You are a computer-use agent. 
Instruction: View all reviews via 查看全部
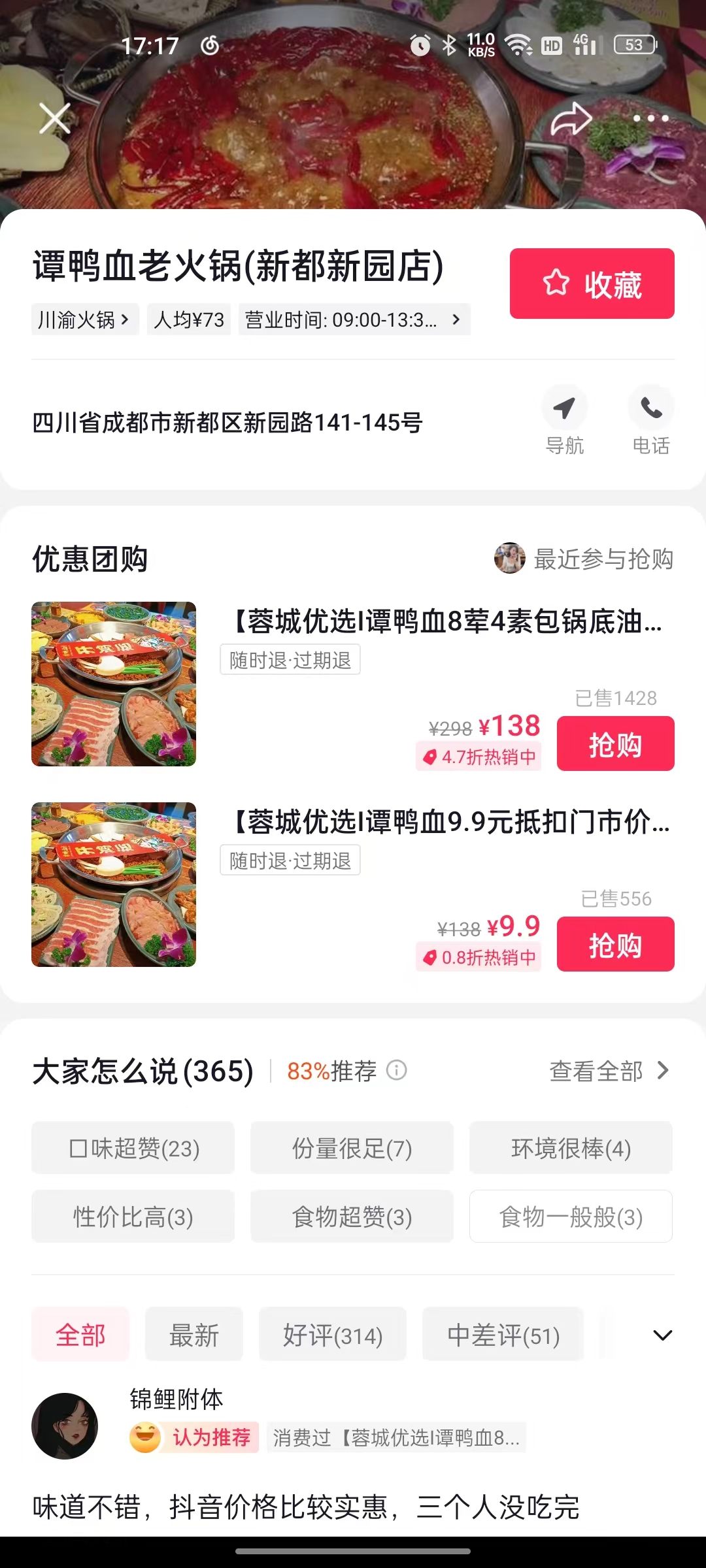tap(609, 1071)
